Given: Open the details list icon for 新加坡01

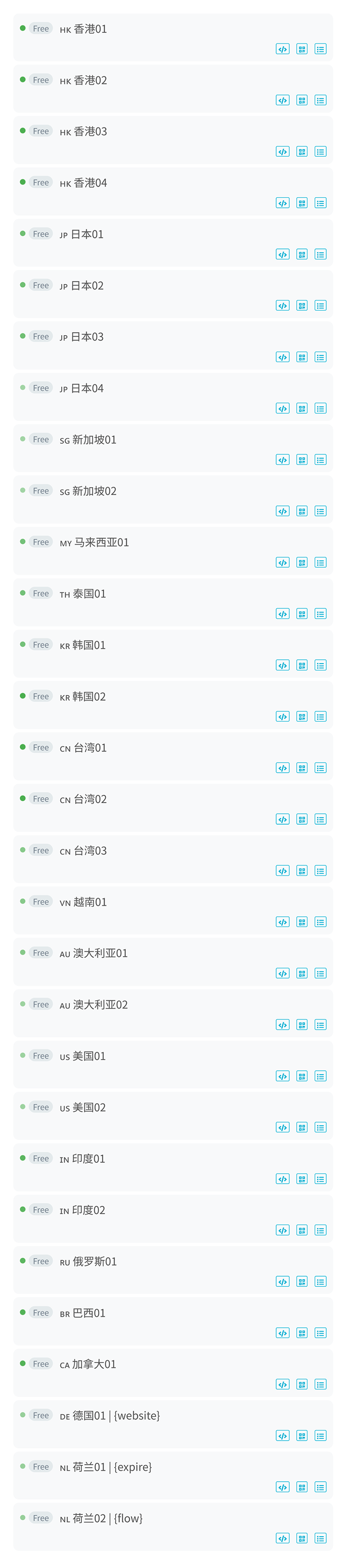Looking at the screenshot, I should 321,460.
